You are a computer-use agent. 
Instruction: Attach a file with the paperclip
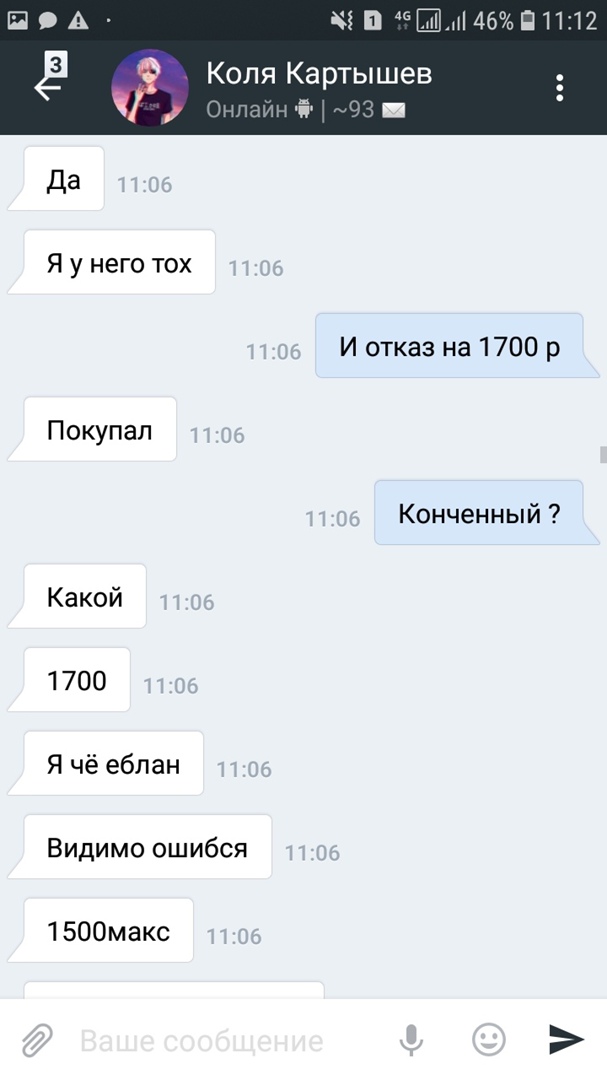tap(37, 1040)
